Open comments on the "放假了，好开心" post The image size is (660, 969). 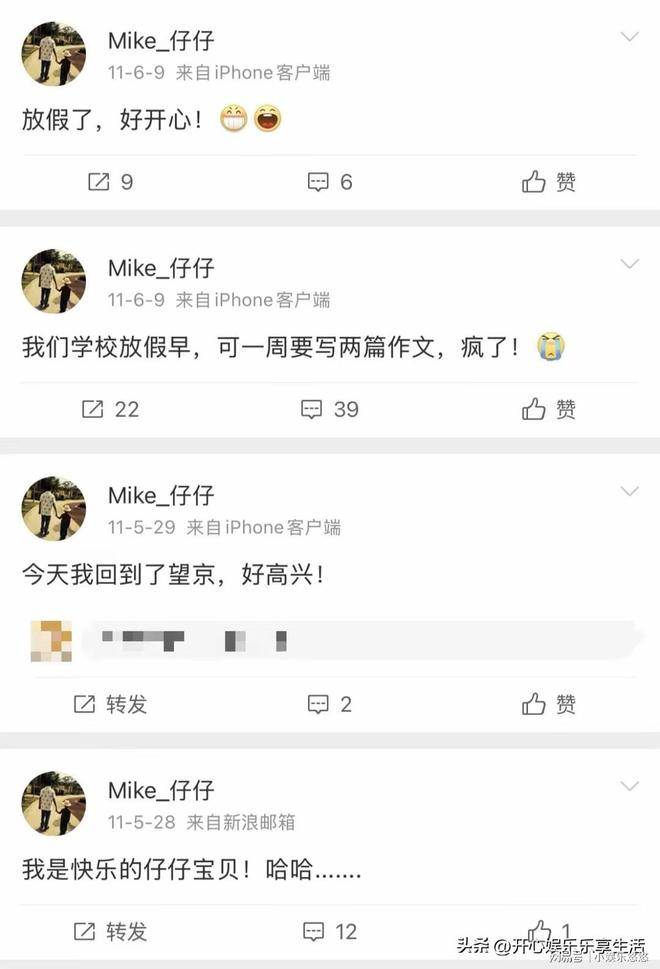pos(329,182)
